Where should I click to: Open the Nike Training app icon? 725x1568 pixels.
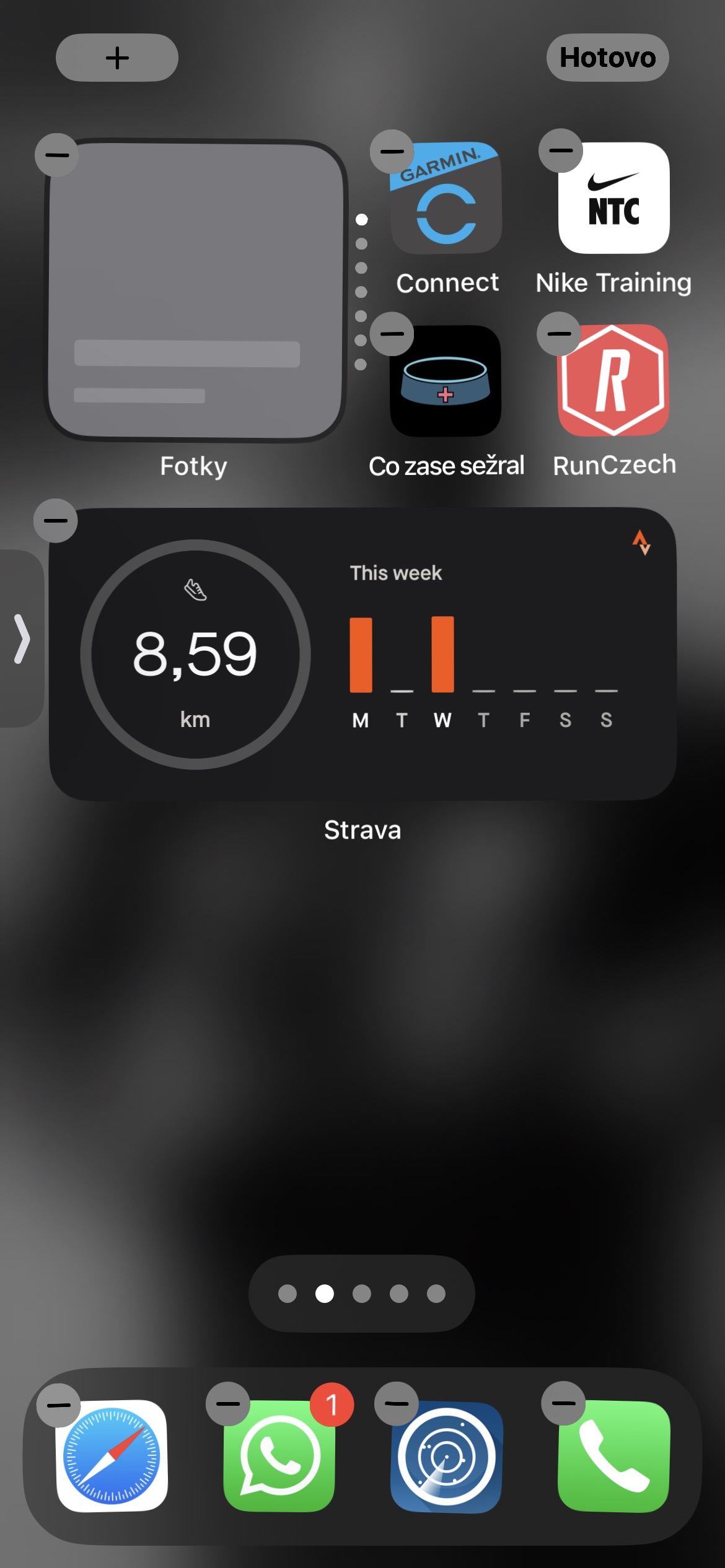tap(613, 199)
